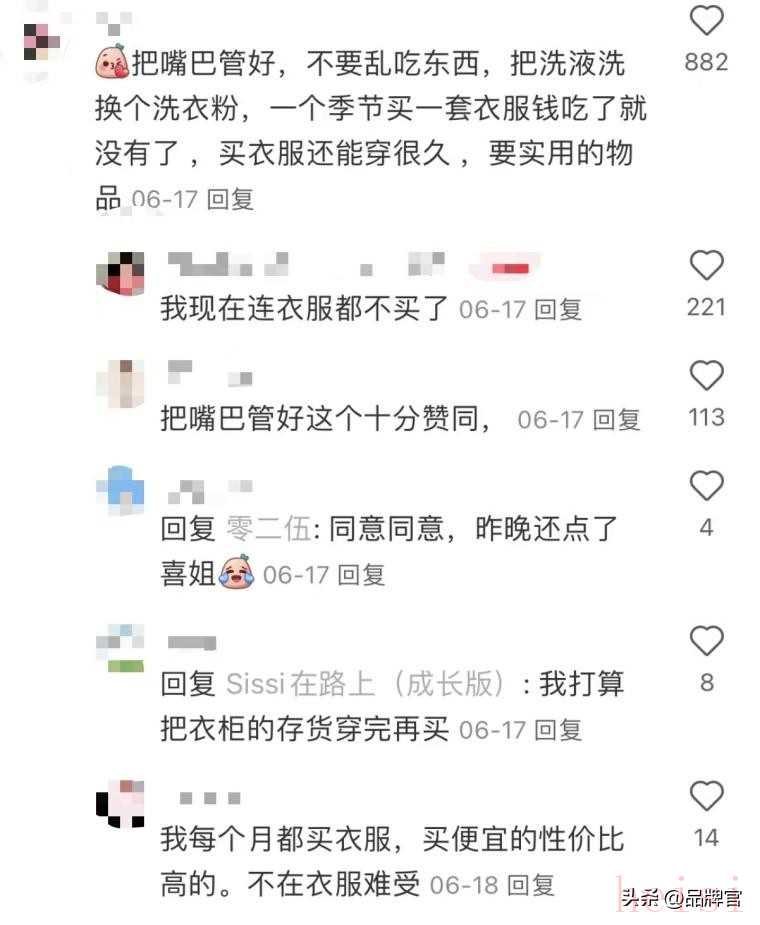Open avatar of commenter saying 我现在连衣服都不买了
Viewport: 760px width, 925px height.
pyautogui.click(x=120, y=273)
